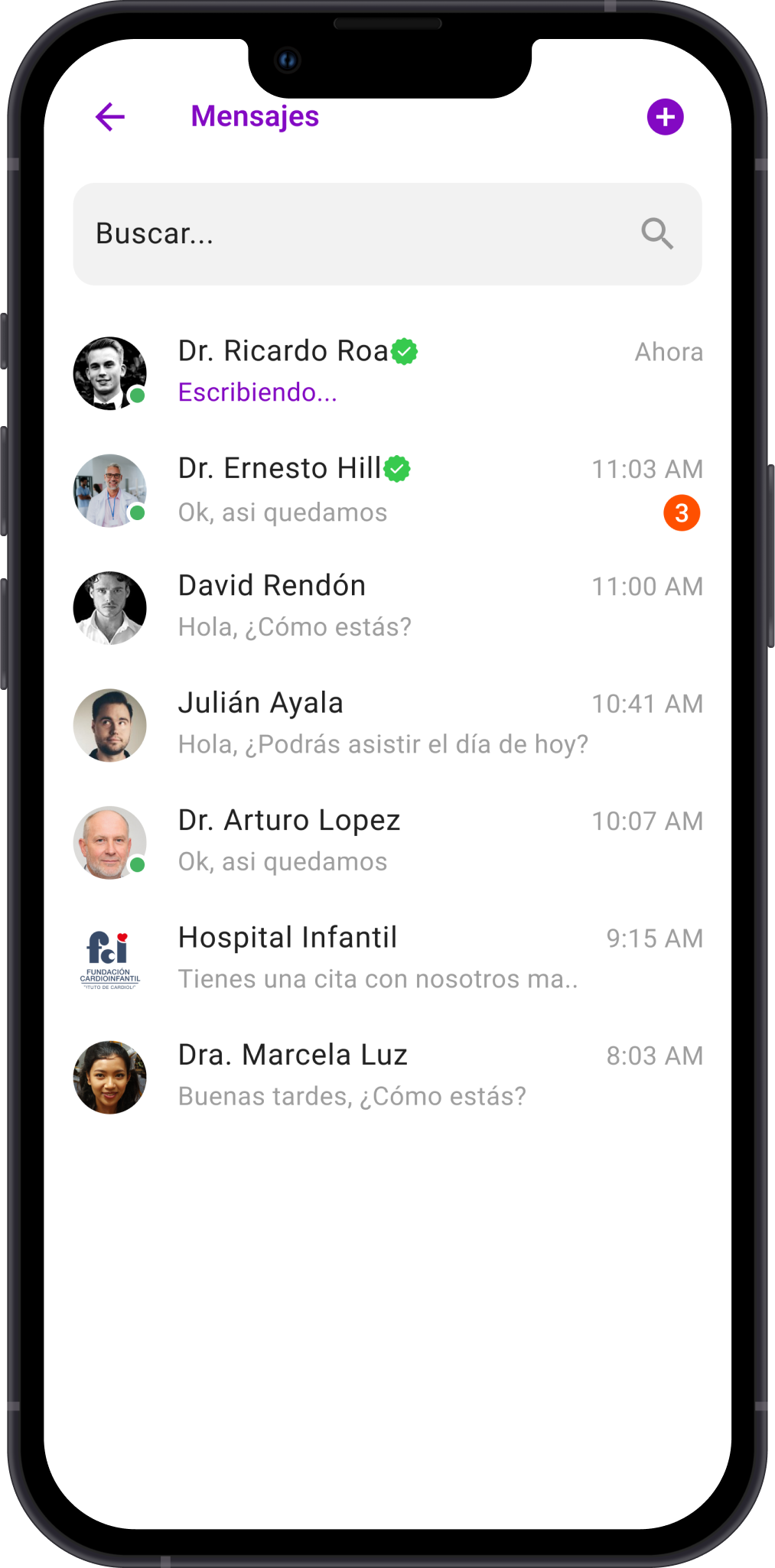The image size is (775, 1568).
Task: Open Julián Ayala's chat thread
Action: pos(386,724)
